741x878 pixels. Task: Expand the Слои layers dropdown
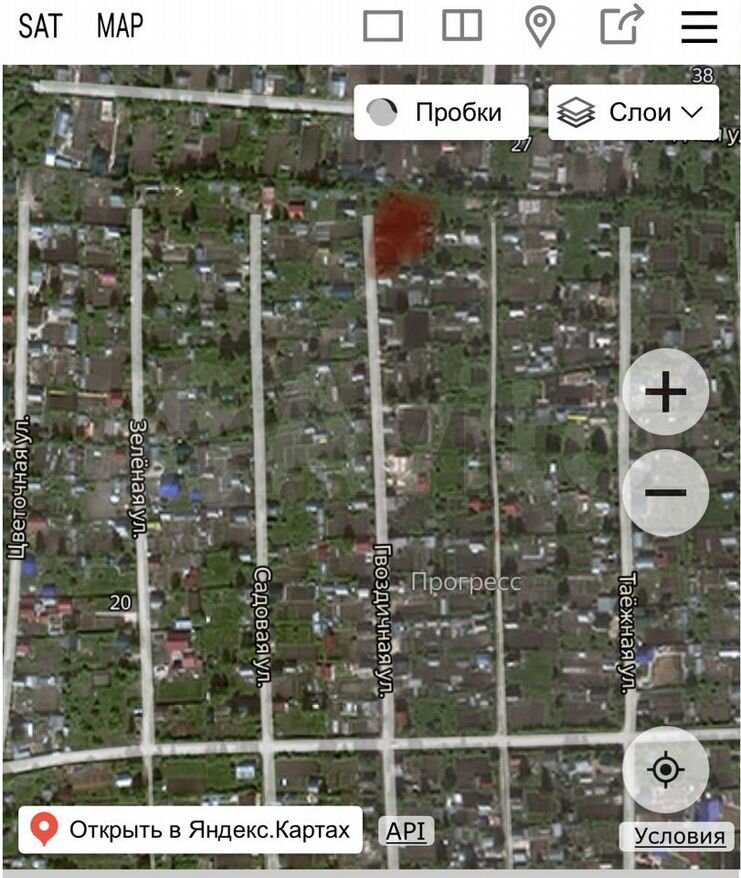click(633, 112)
